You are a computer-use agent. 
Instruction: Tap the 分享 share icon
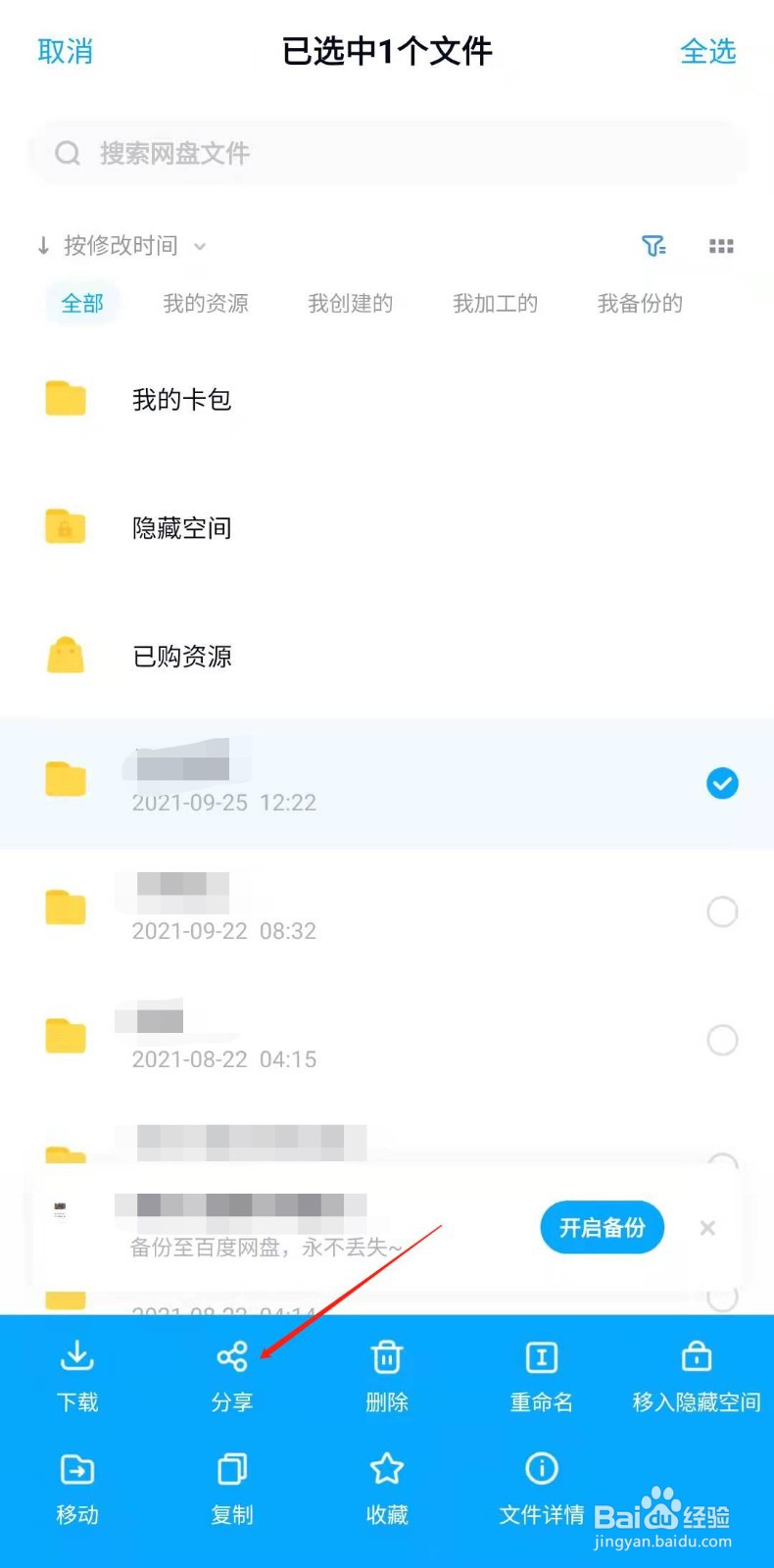coord(231,1357)
